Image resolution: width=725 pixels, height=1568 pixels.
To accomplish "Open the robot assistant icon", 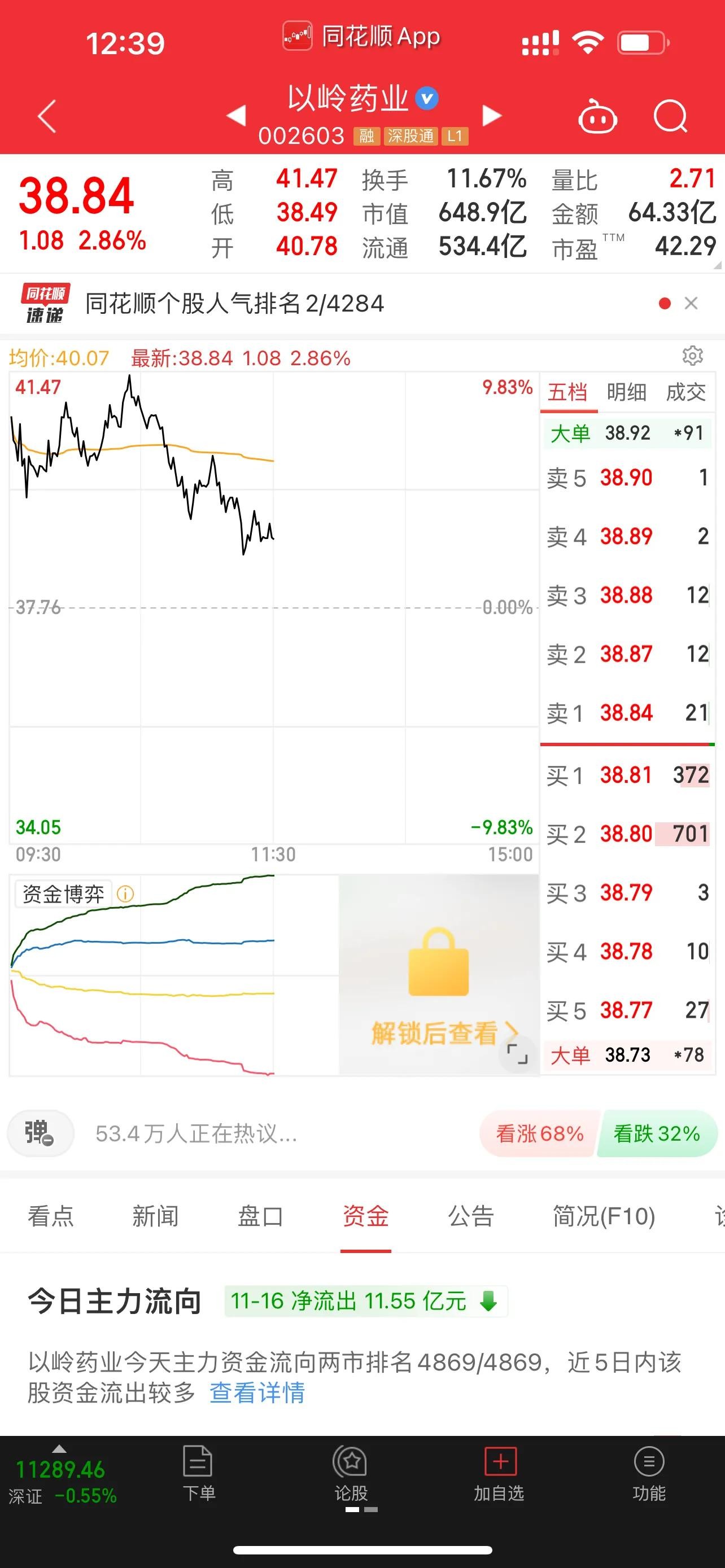I will 597,116.
